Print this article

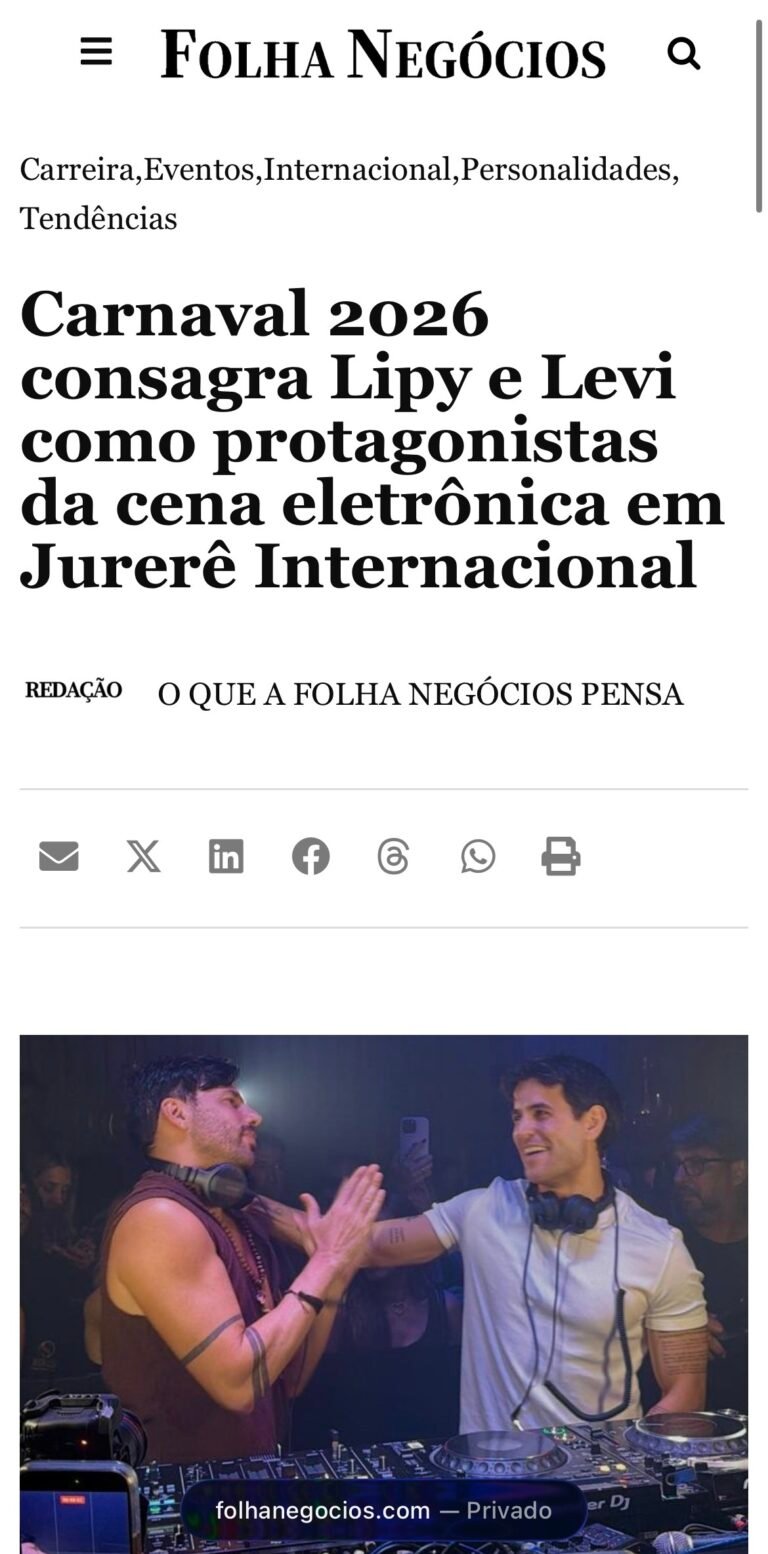coord(561,857)
